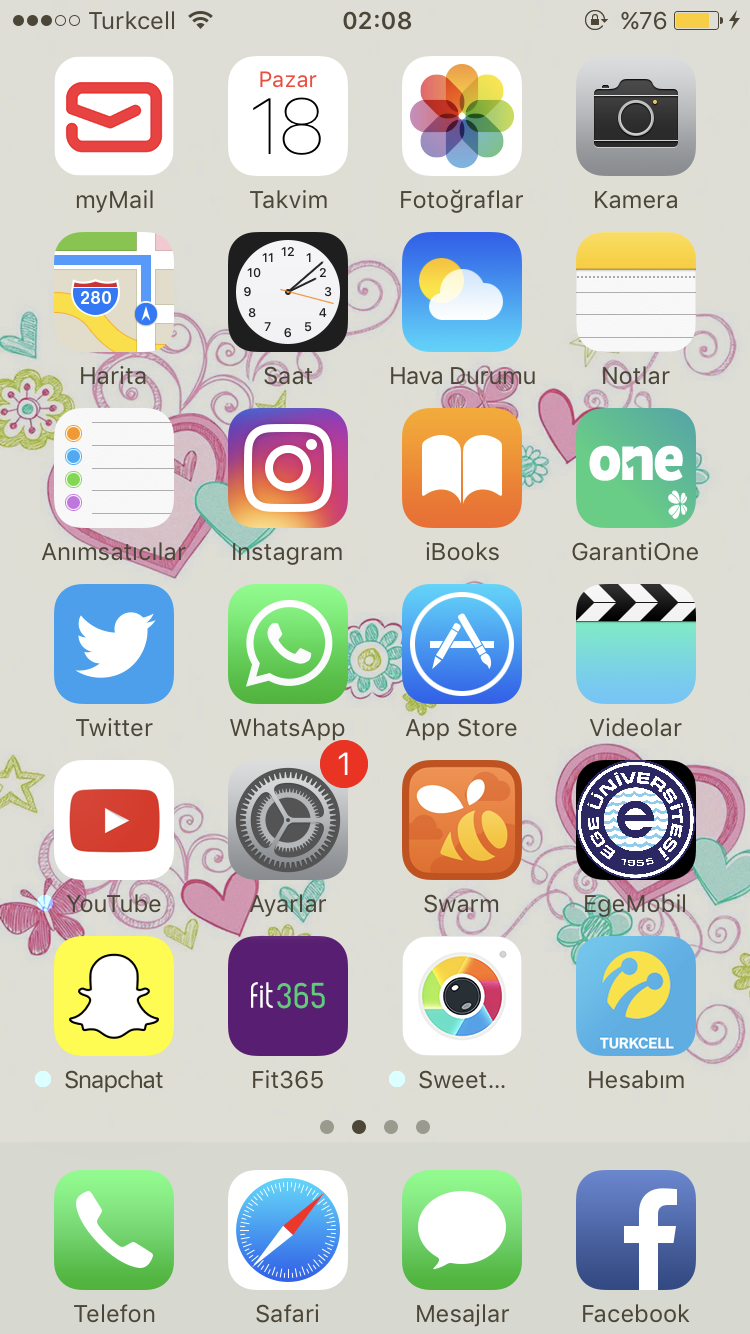Image resolution: width=750 pixels, height=1334 pixels.
Task: Open Twitter
Action: coord(114,644)
